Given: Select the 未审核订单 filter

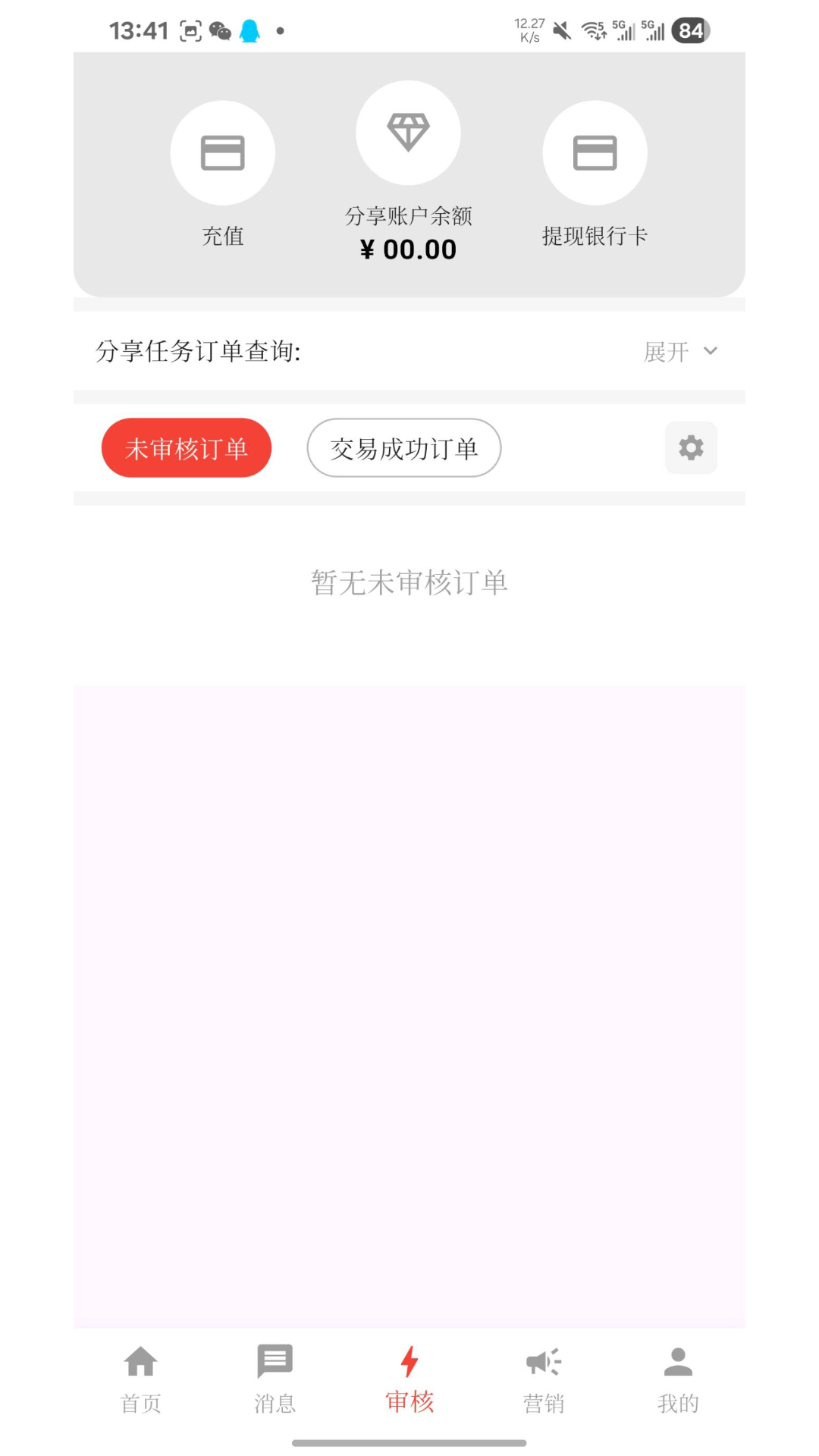Looking at the screenshot, I should point(187,447).
